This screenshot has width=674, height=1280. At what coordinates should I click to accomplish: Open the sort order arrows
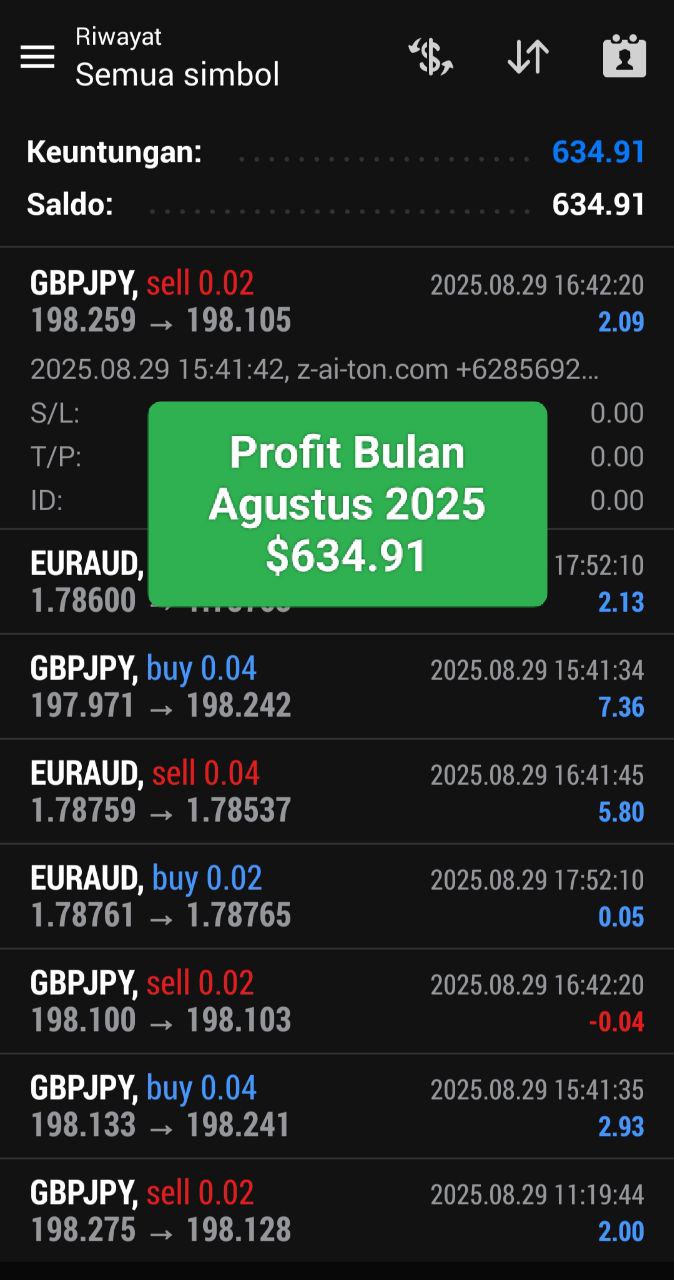(x=528, y=57)
